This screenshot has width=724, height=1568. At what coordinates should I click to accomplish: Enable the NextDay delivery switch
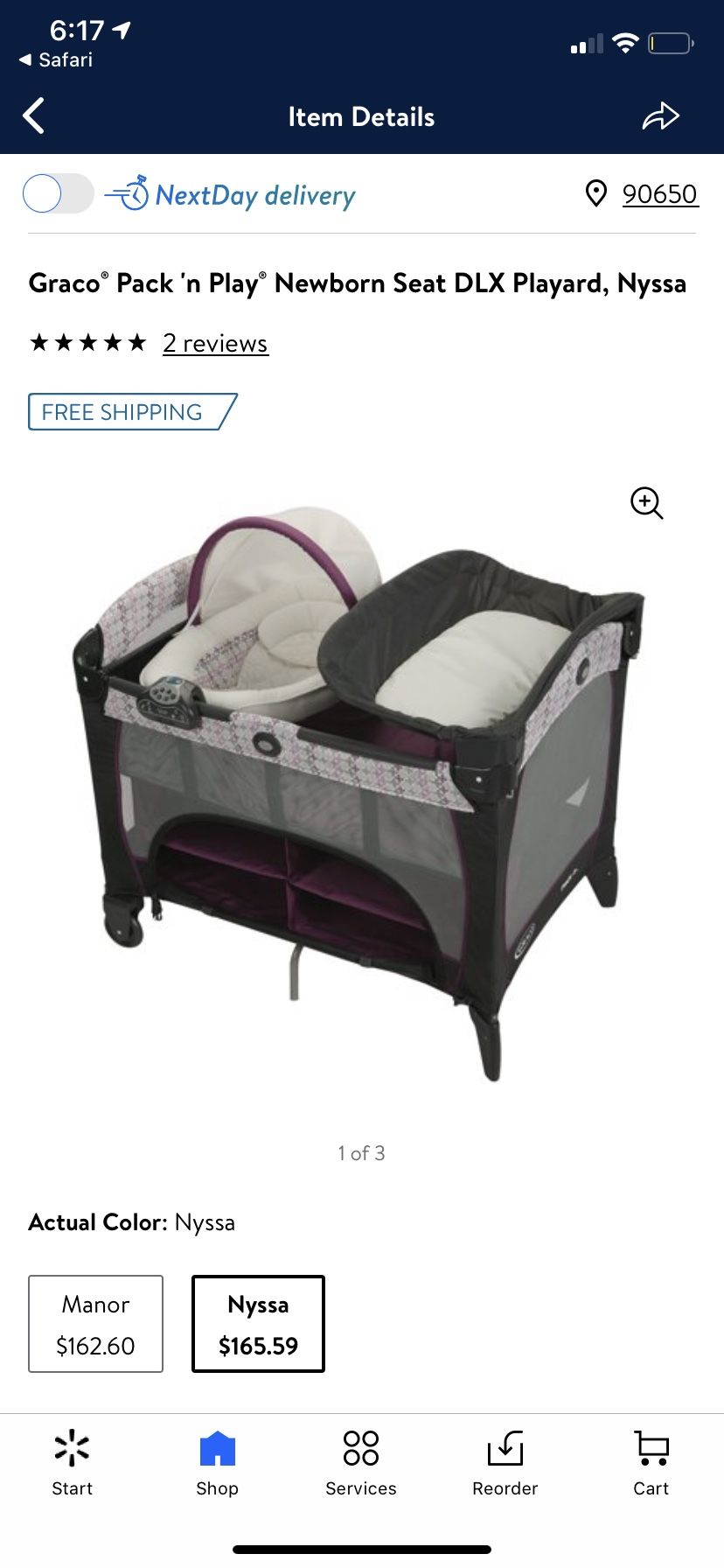(59, 193)
